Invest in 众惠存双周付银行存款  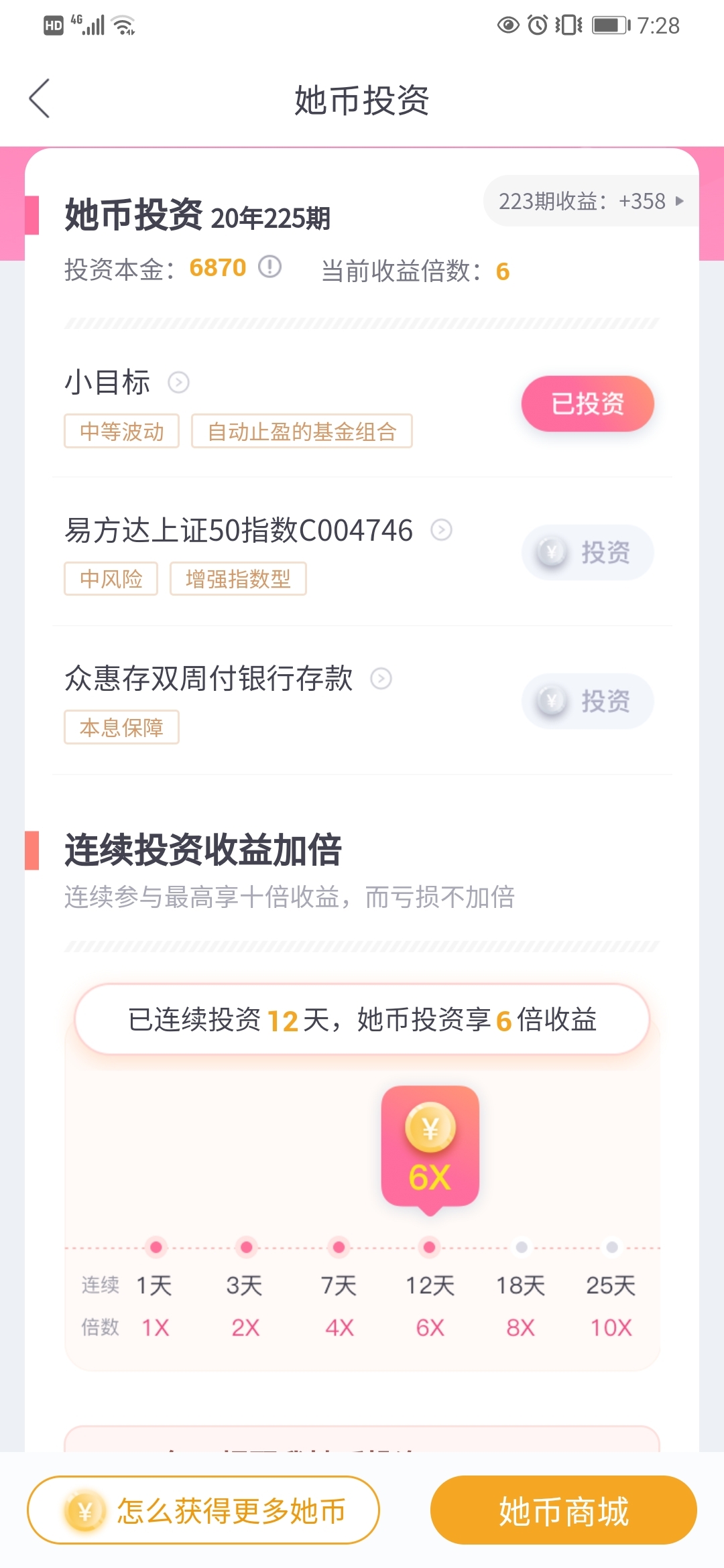pos(588,701)
